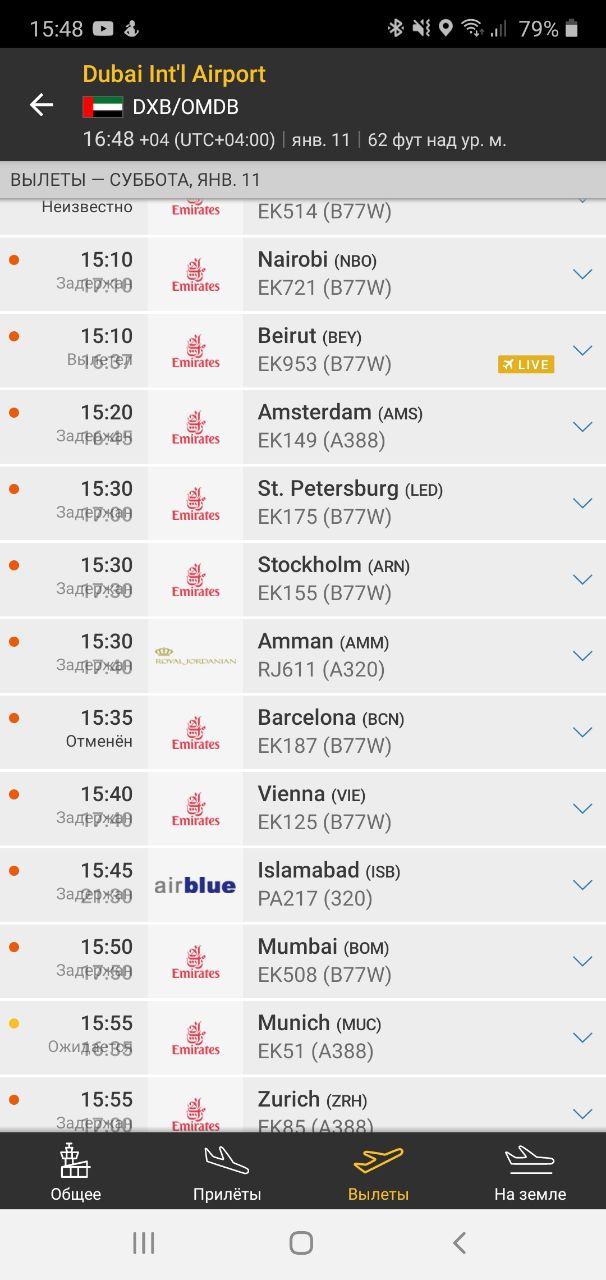Select the Вылеты tab
Image resolution: width=606 pixels, height=1280 pixels.
click(378, 1171)
